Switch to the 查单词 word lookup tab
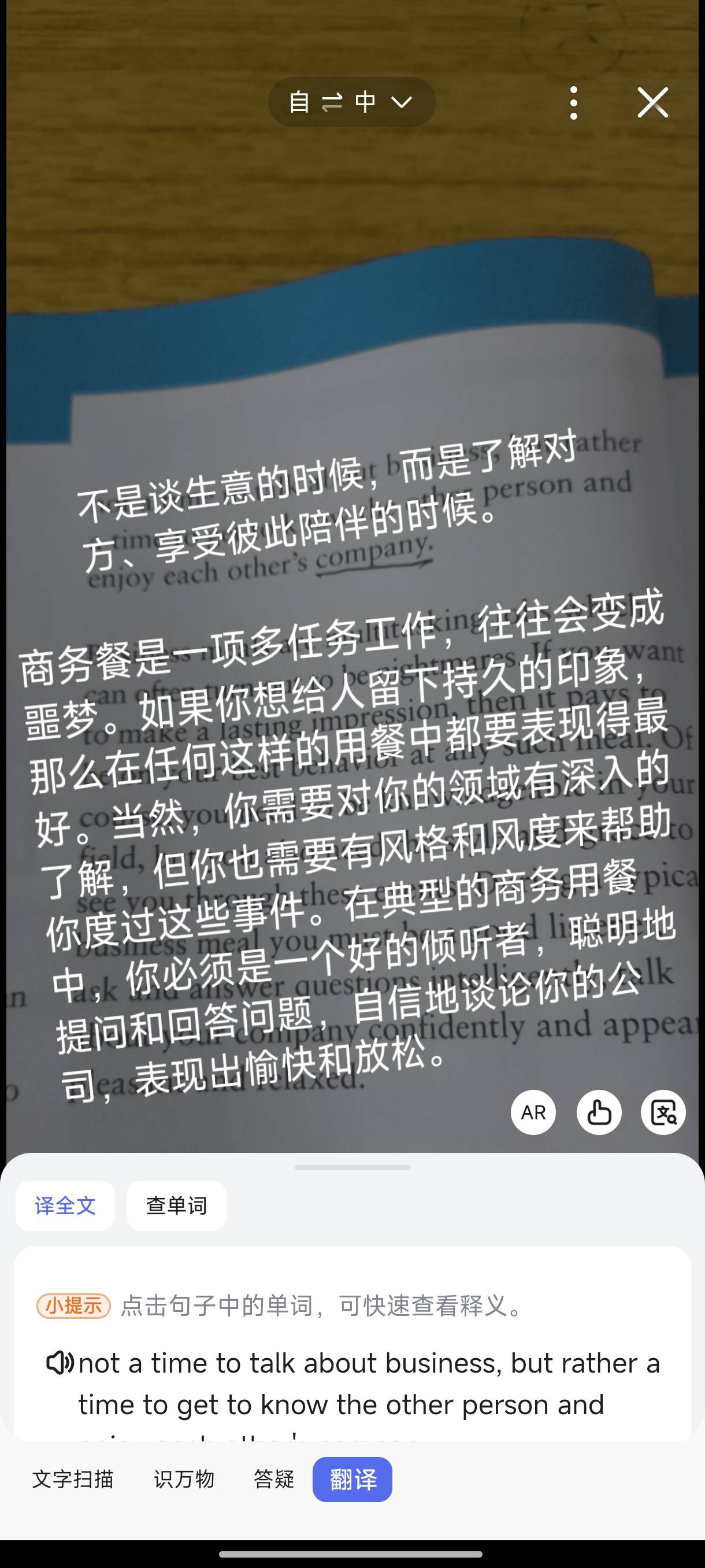This screenshot has height=1568, width=705. (x=176, y=1206)
